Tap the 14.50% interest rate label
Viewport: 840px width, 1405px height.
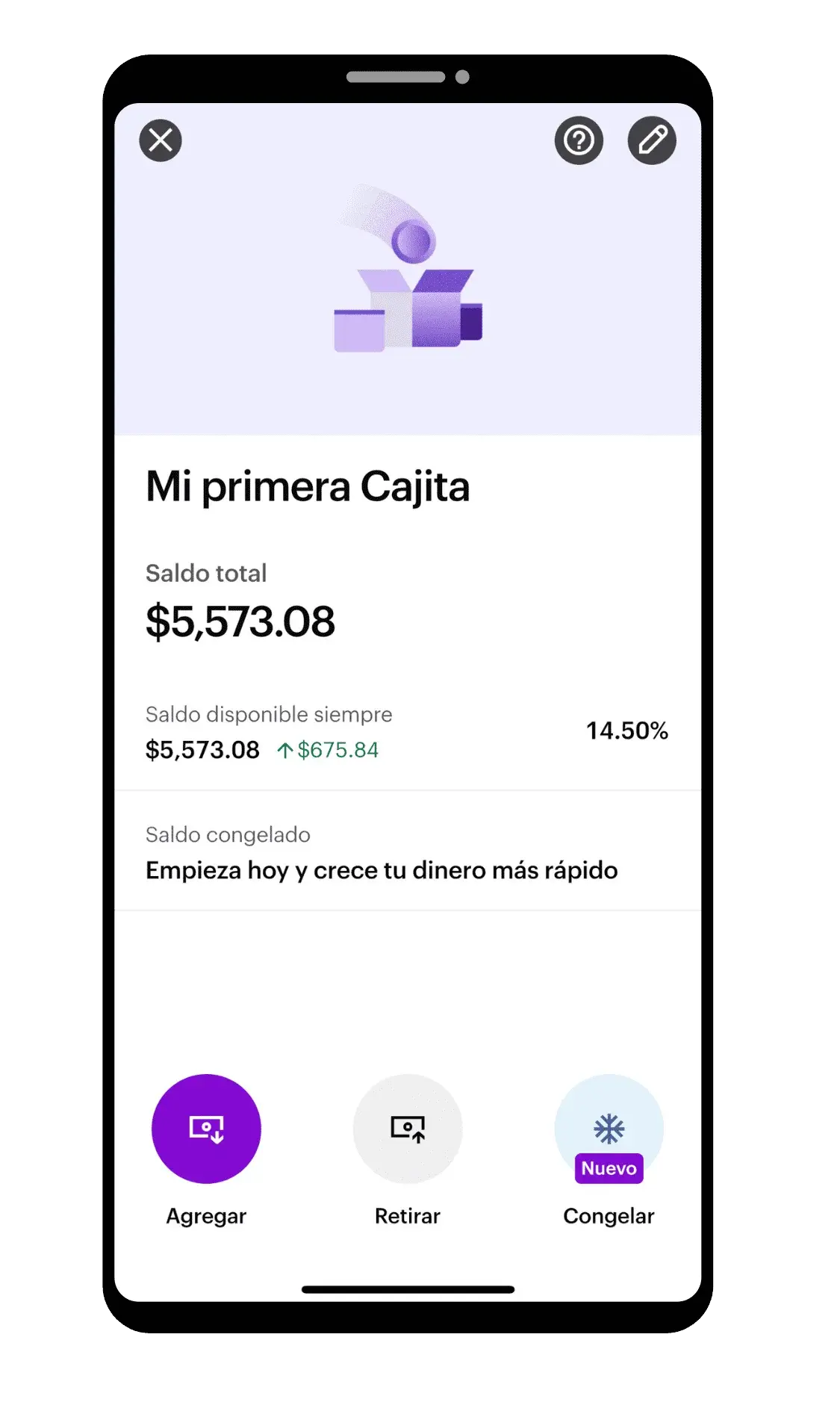point(627,731)
